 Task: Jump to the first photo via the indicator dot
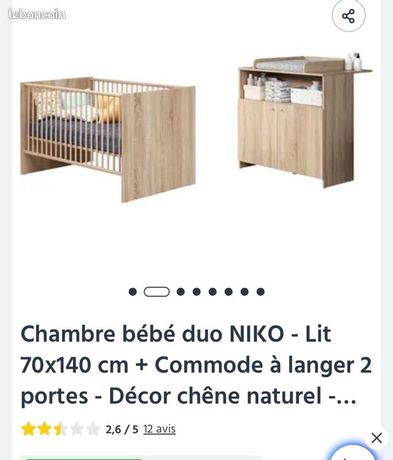[133, 292]
